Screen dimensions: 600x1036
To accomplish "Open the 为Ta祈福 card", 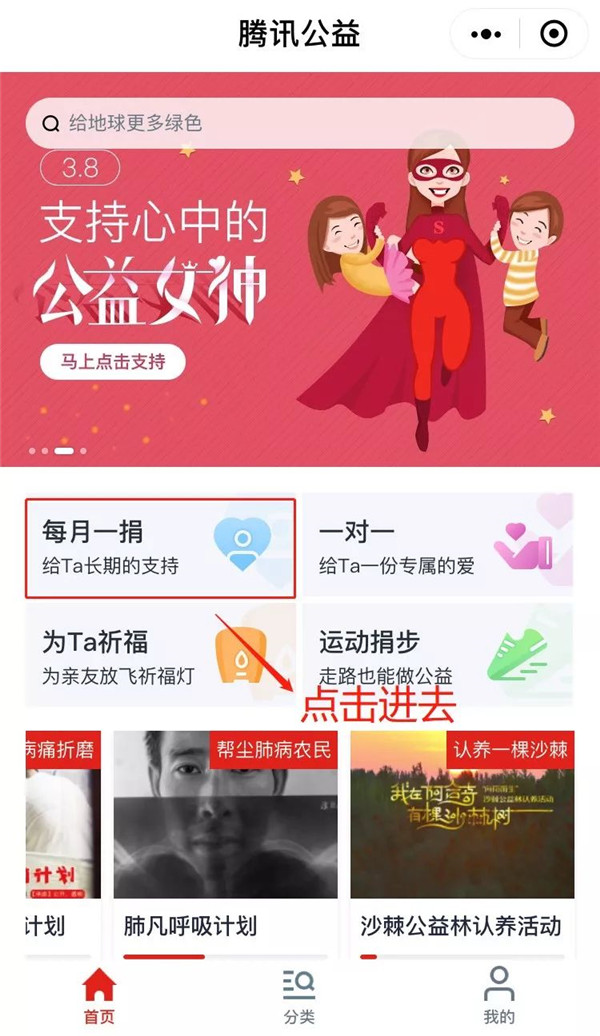I will click(160, 656).
